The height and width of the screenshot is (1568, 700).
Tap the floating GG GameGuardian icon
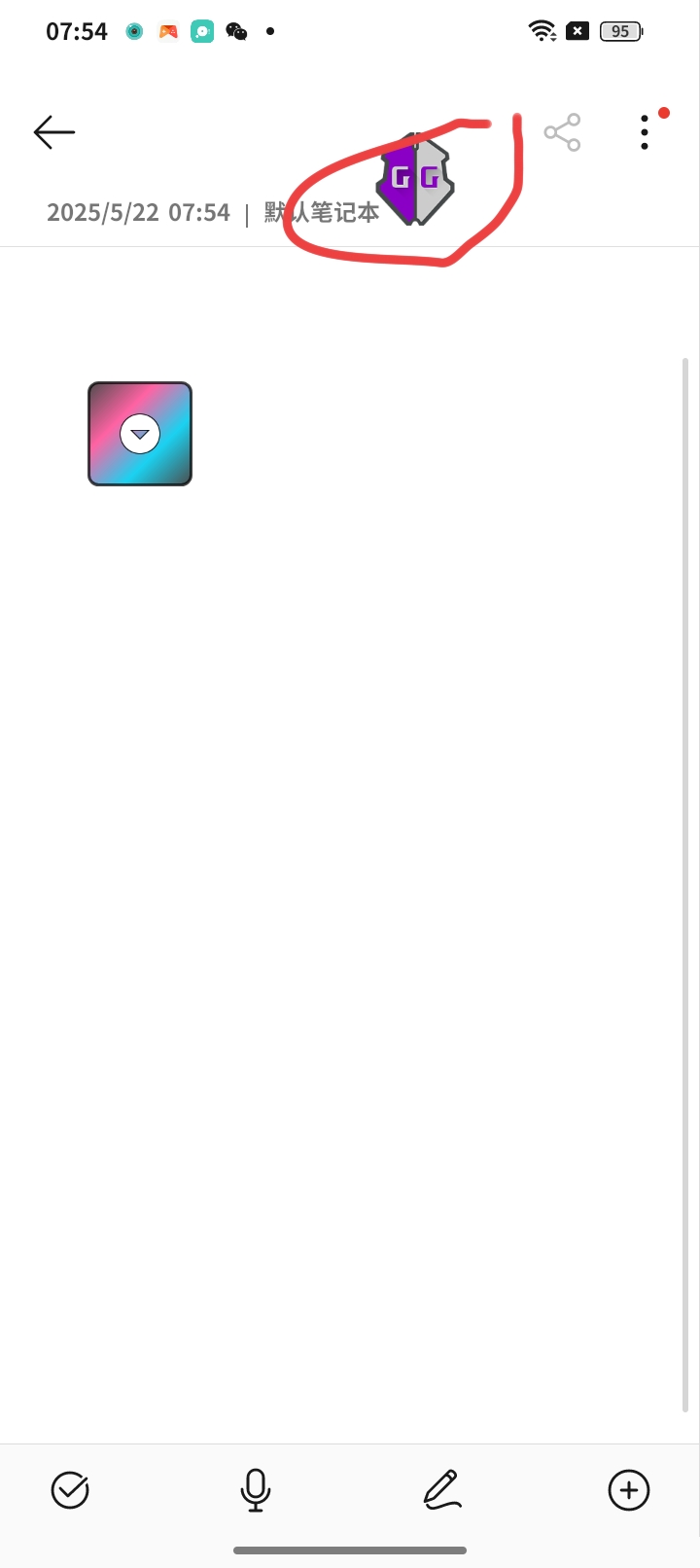click(415, 179)
